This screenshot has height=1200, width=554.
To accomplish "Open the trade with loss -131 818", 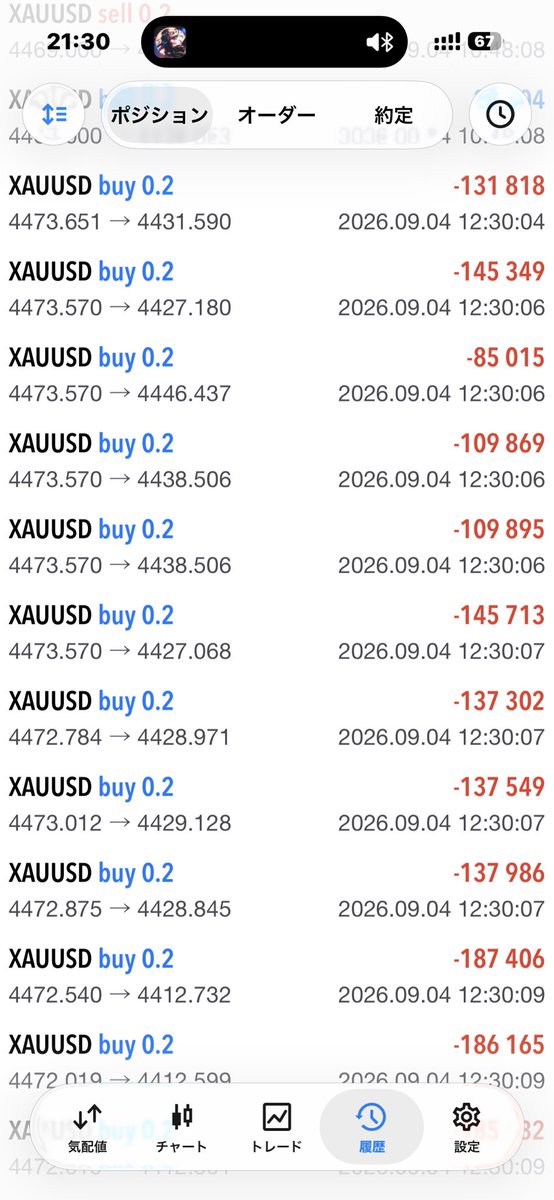I will 277,203.
